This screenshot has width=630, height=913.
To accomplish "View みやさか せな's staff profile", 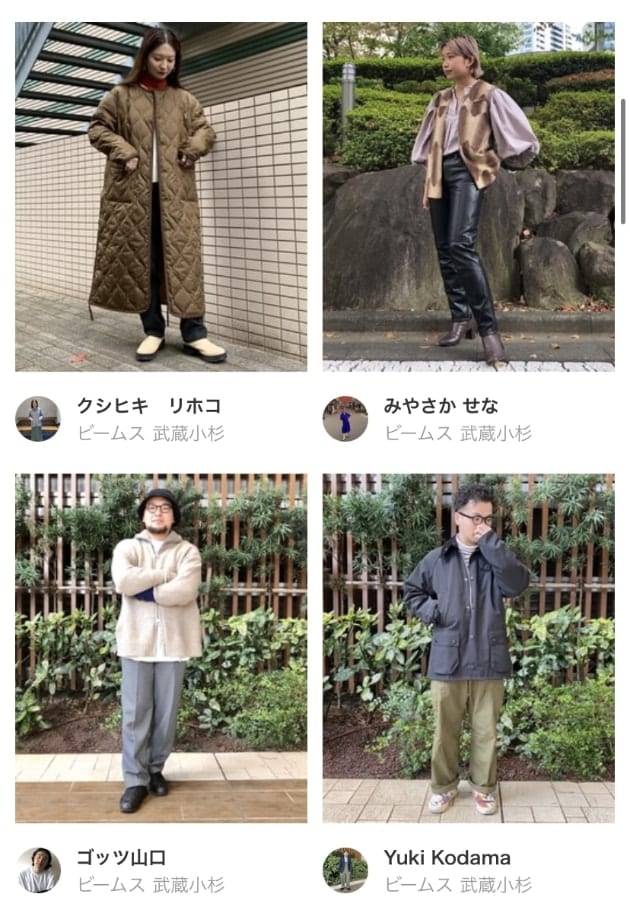I will tap(345, 418).
